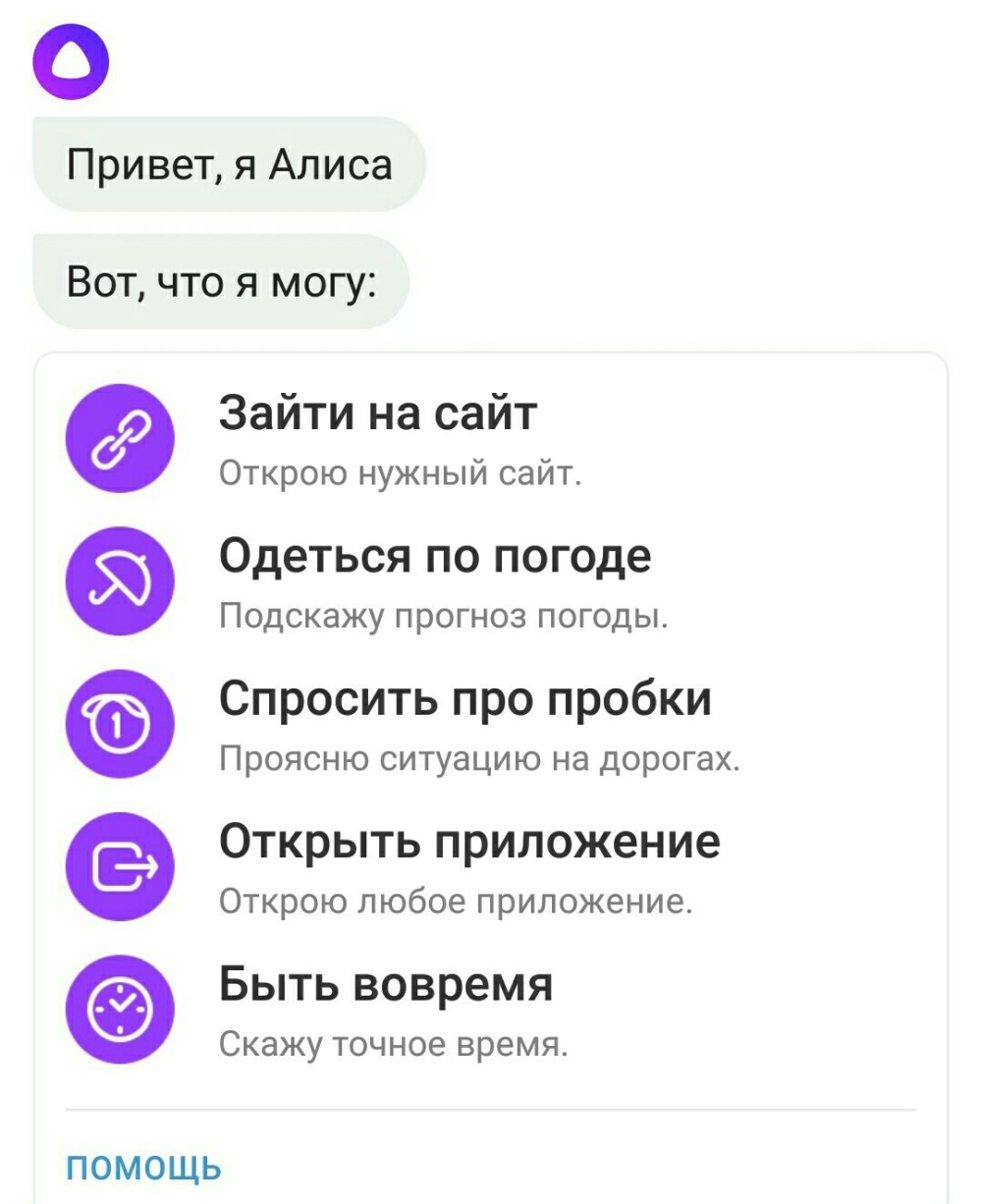The height and width of the screenshot is (1204, 982).
Task: Click the umbrella icon for weather suggestions
Action: (x=121, y=580)
